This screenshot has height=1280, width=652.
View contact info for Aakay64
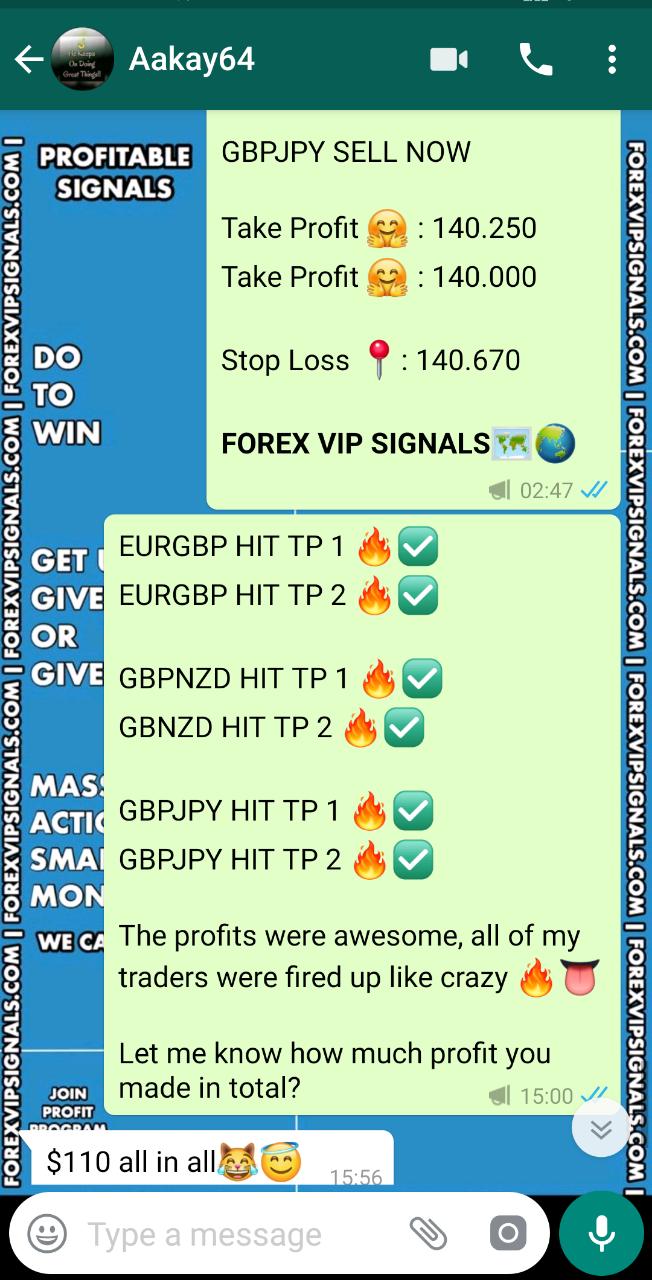[192, 60]
